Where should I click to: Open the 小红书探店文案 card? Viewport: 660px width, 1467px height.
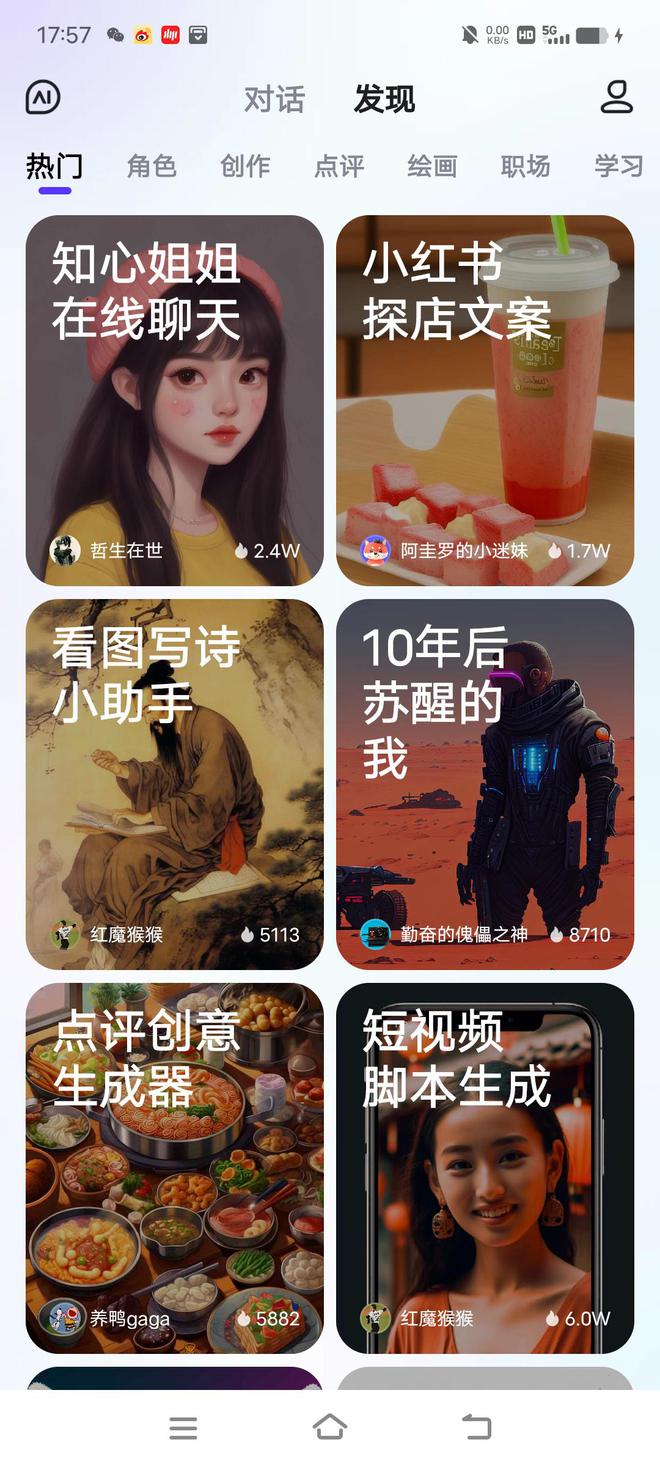(485, 400)
